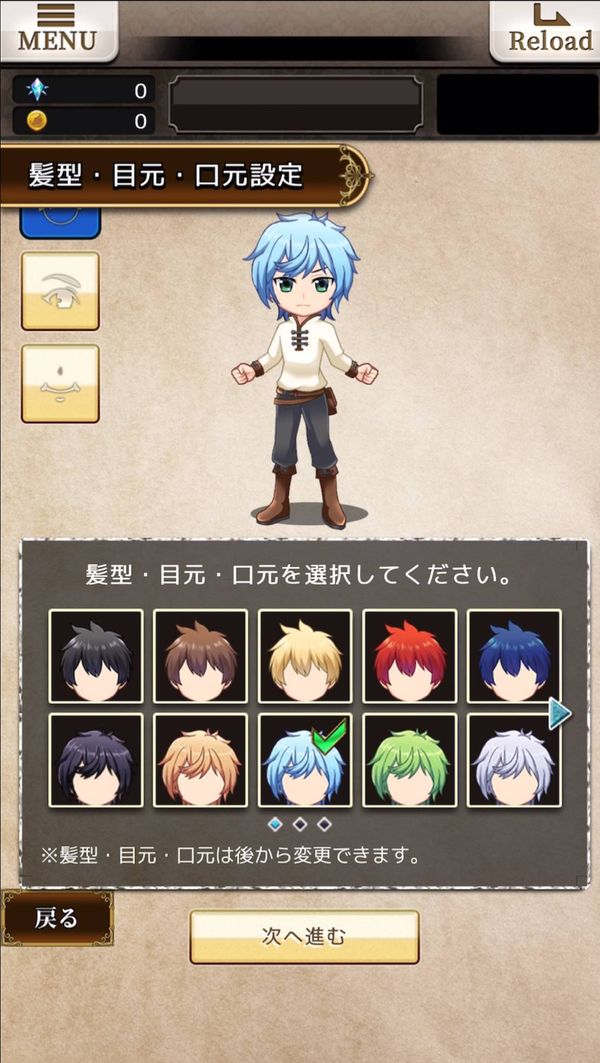The image size is (600, 1063).
Task: Open the MENU button
Action: coord(58,31)
